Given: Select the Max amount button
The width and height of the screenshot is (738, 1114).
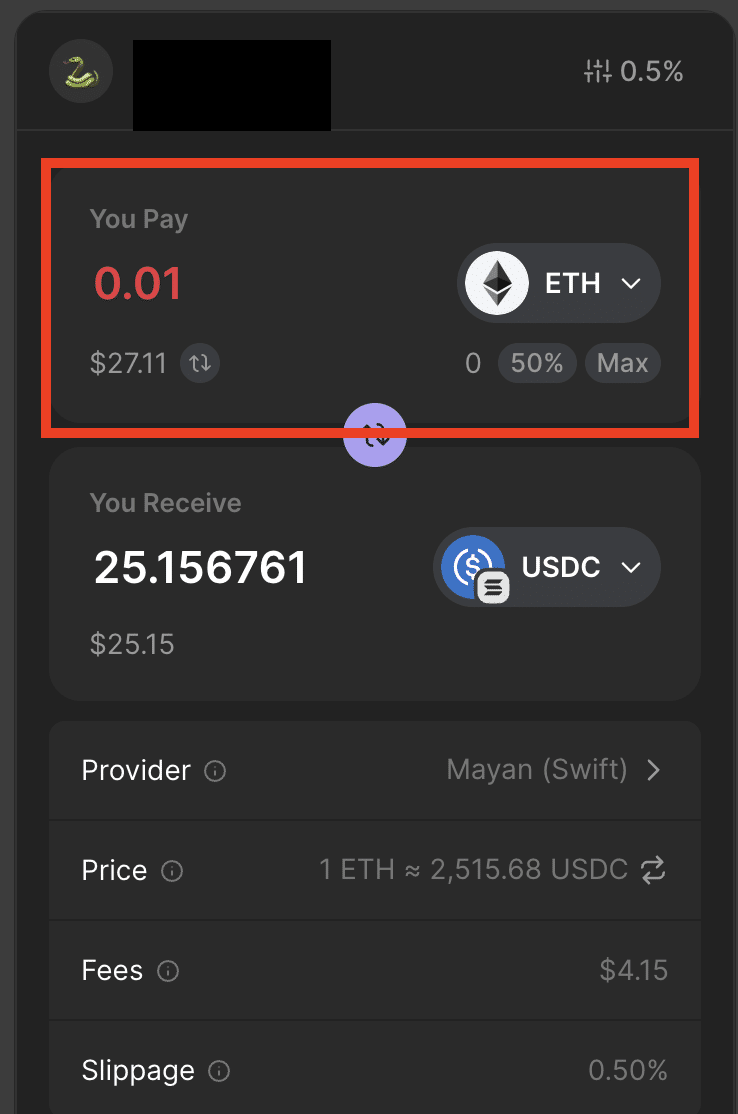Looking at the screenshot, I should click(622, 363).
